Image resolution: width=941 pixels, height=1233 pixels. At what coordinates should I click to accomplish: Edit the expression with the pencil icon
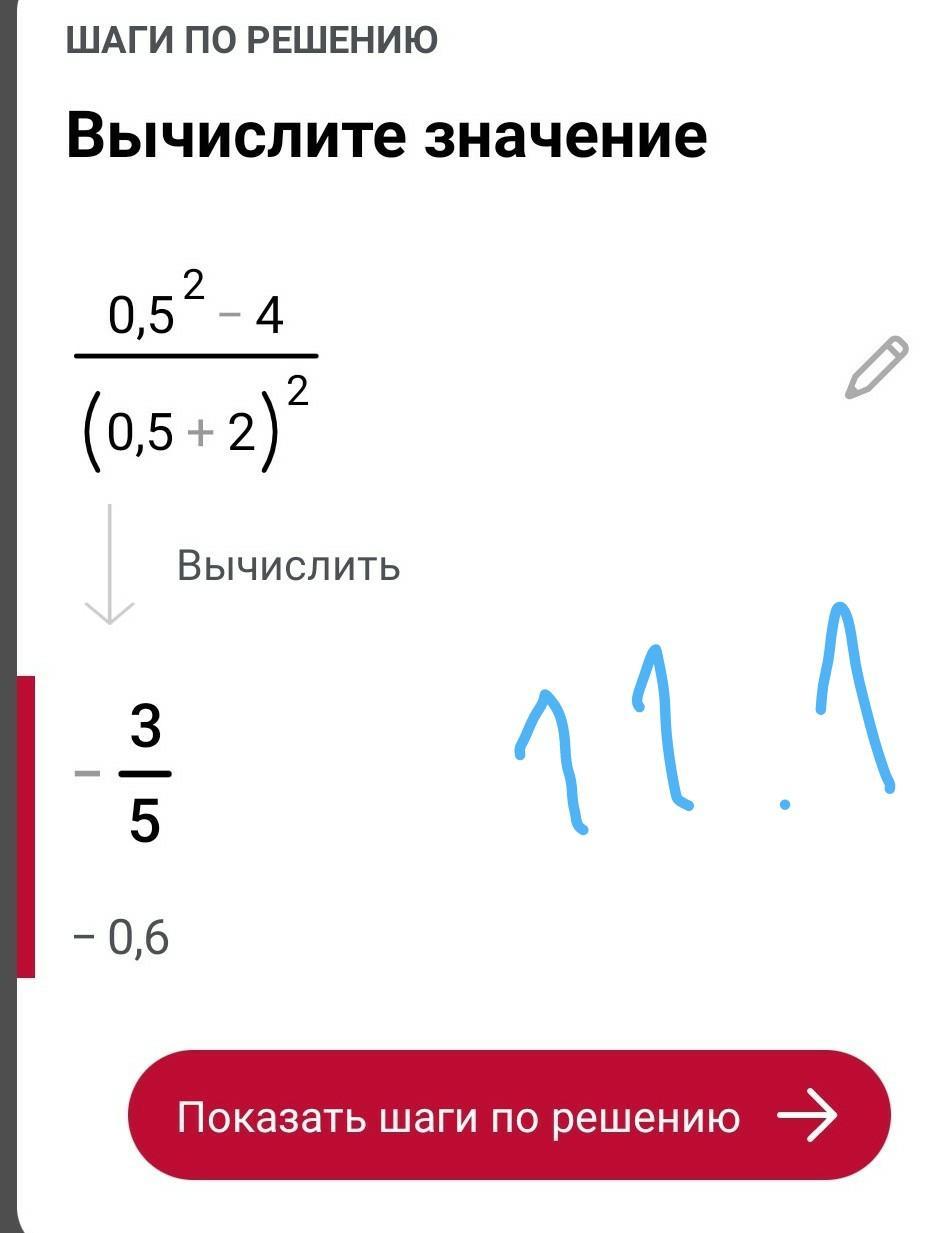(x=877, y=368)
